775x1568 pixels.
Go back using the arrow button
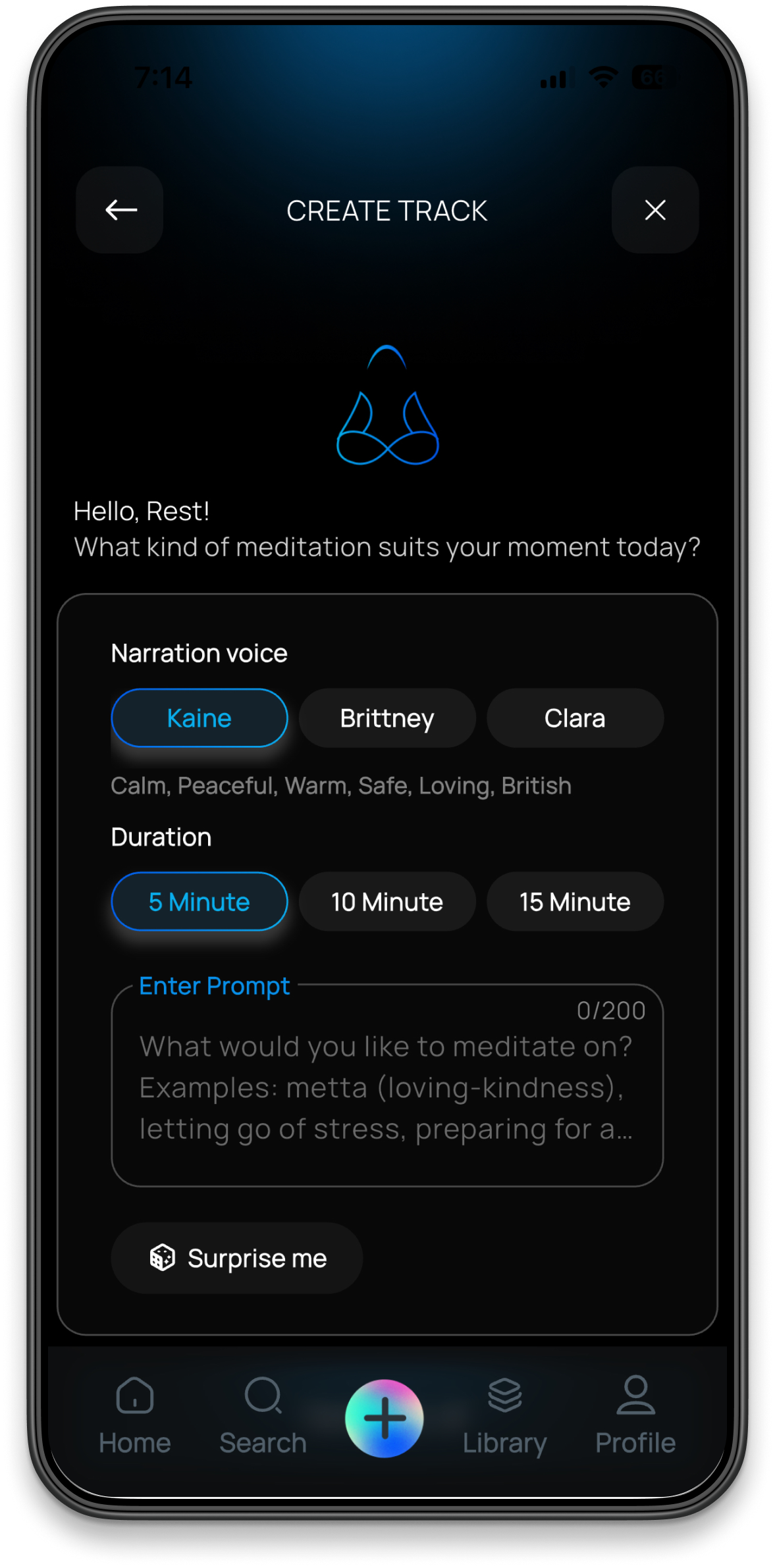tap(120, 210)
